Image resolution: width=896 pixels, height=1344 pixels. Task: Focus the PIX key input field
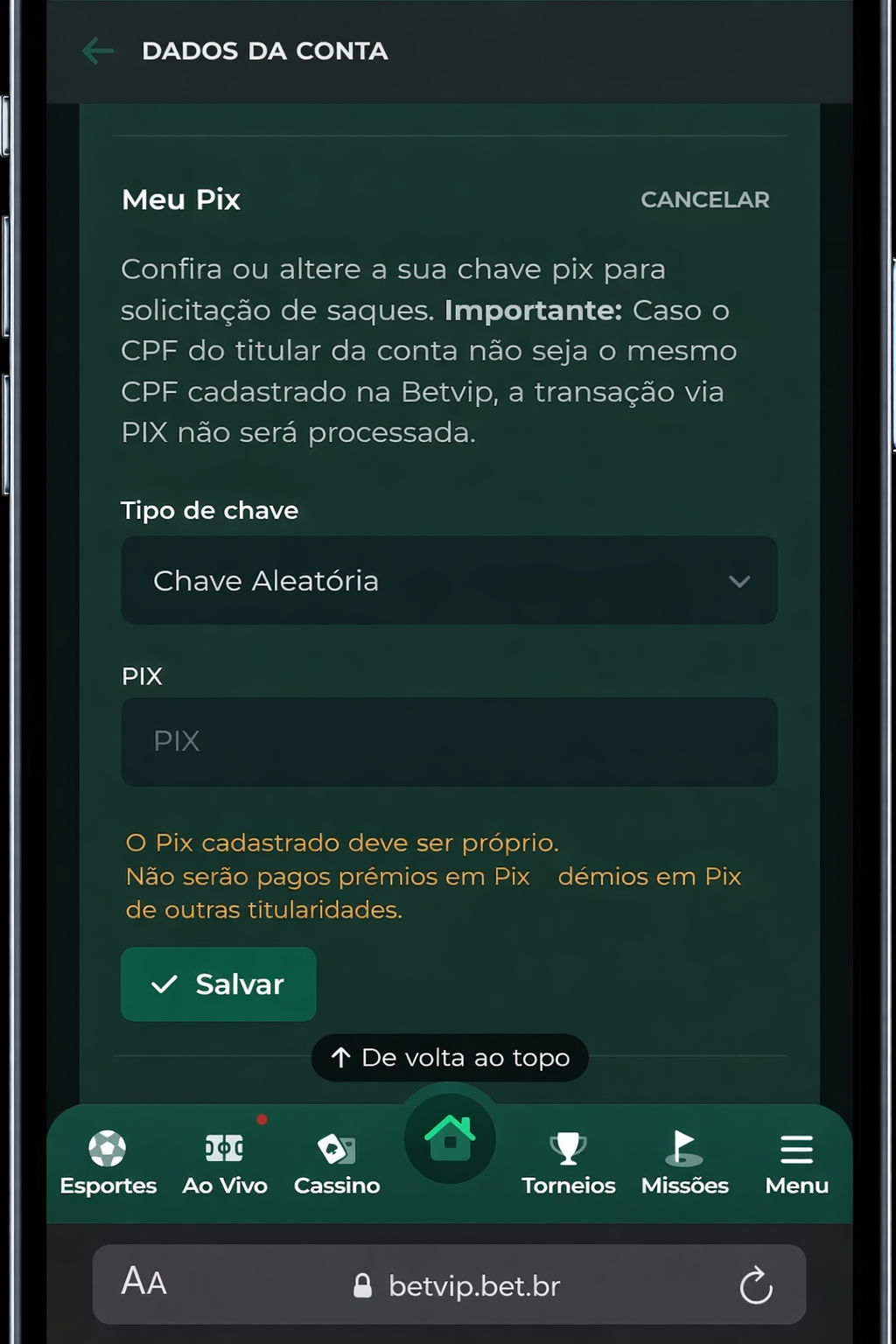pos(449,741)
